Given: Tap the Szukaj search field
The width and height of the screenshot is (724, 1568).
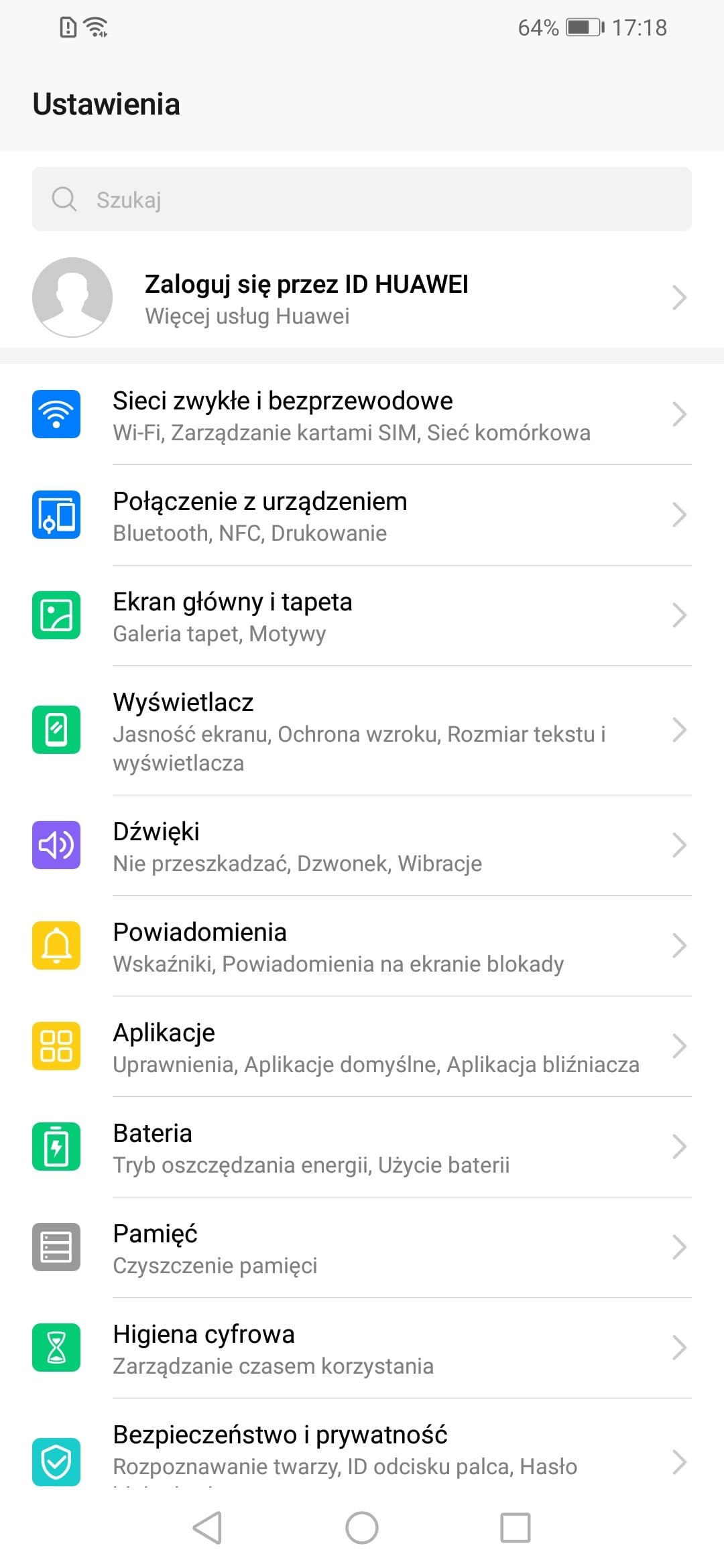Looking at the screenshot, I should [x=362, y=199].
